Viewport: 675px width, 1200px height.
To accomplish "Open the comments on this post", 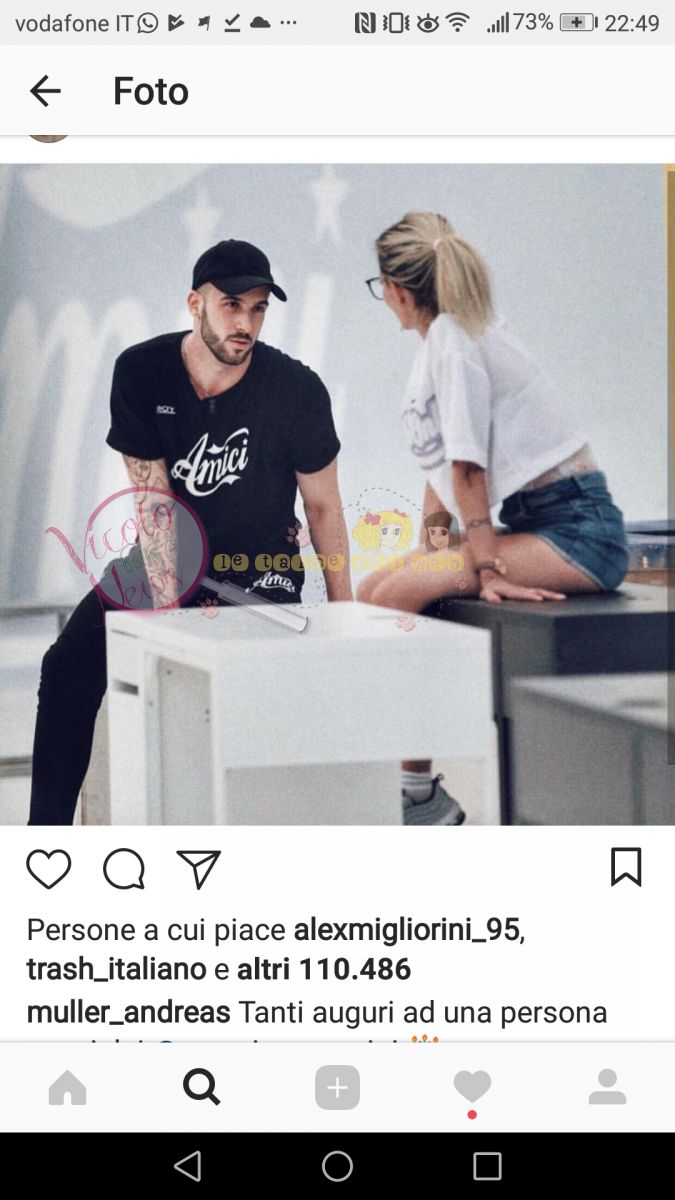I will 124,869.
